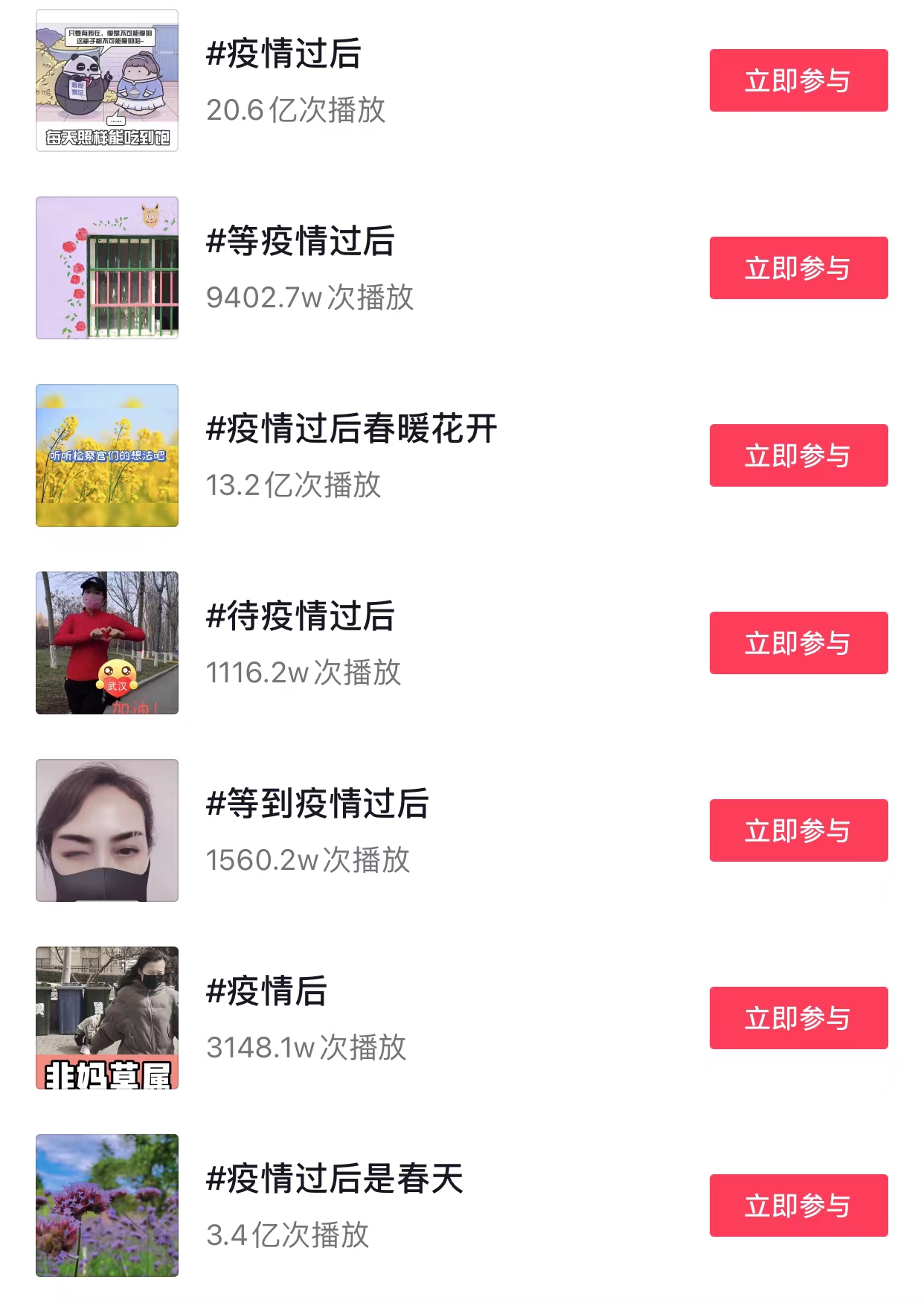Open the #等到疫情过后 masked face thumbnail
This screenshot has width=924, height=1300.
(x=107, y=830)
